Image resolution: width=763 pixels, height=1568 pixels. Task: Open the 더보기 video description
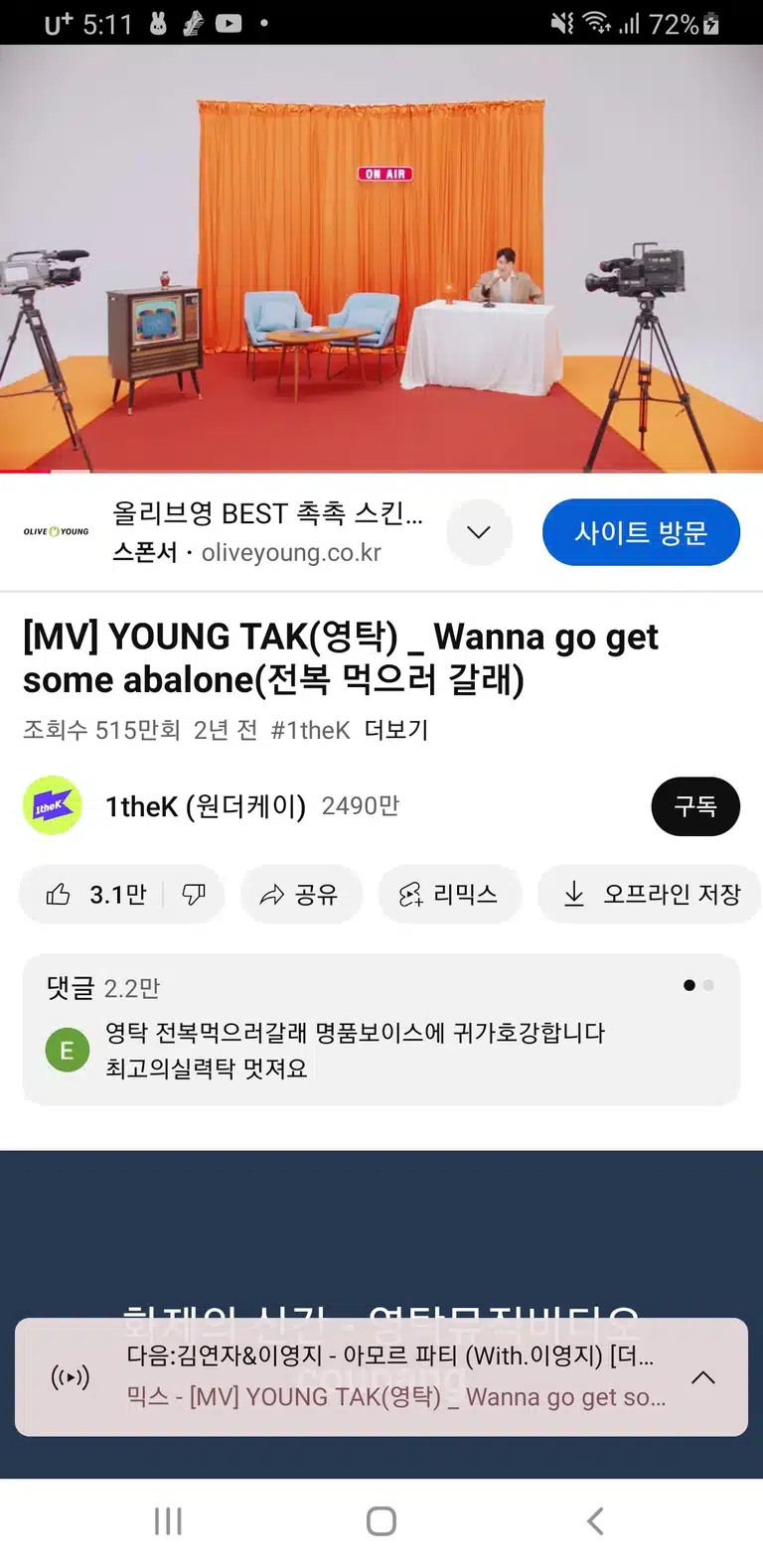pos(396,730)
